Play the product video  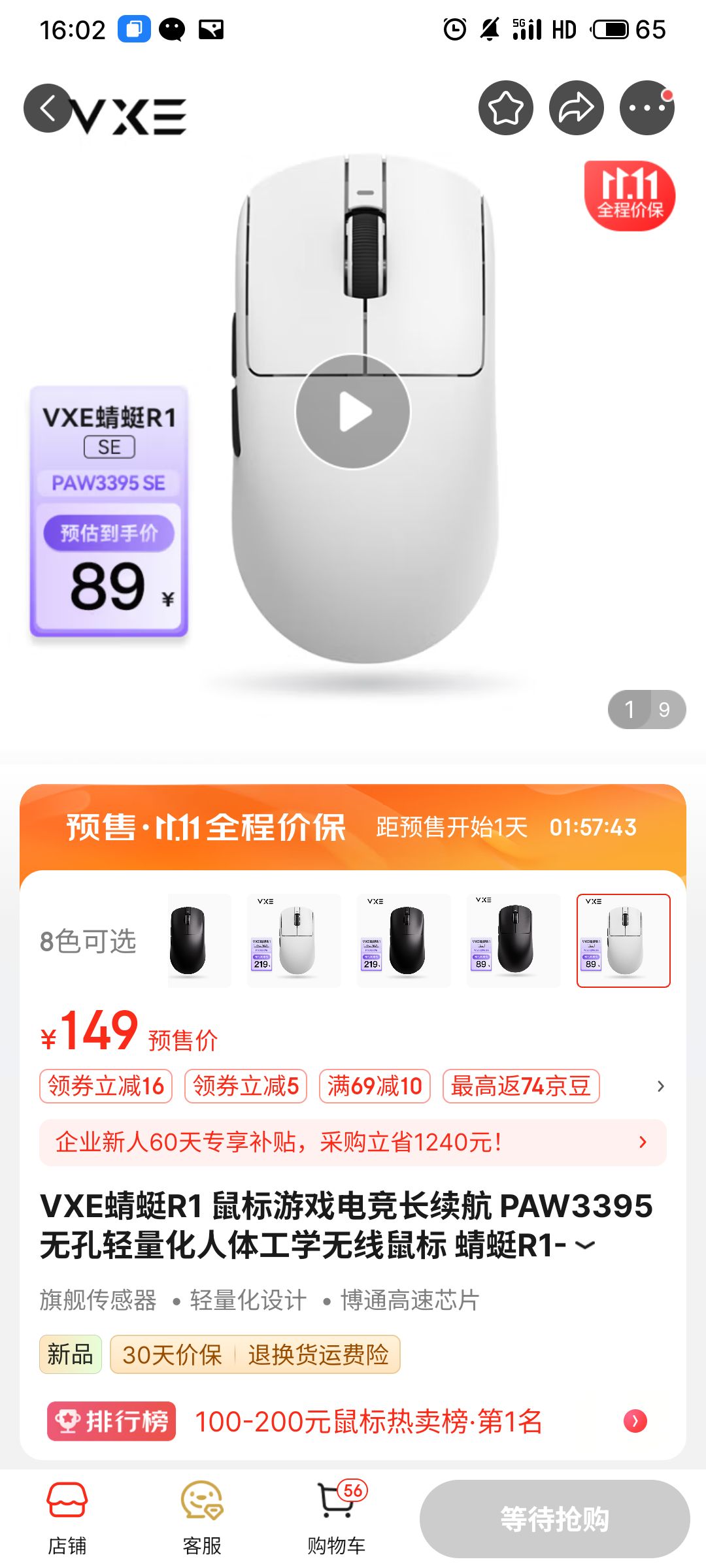pos(353,410)
